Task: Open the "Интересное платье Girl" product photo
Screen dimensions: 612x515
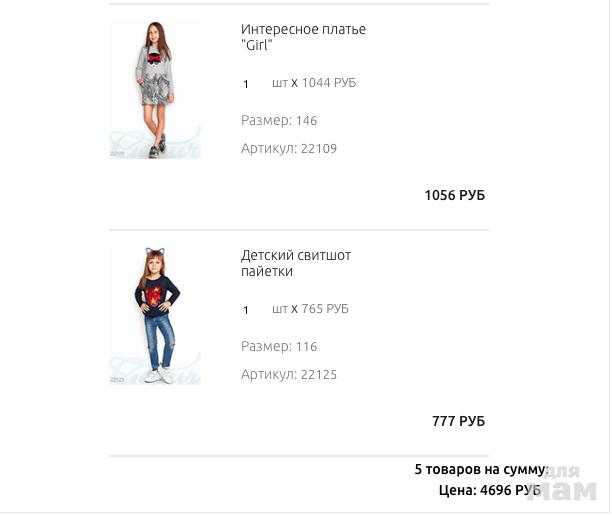Action: [155, 89]
